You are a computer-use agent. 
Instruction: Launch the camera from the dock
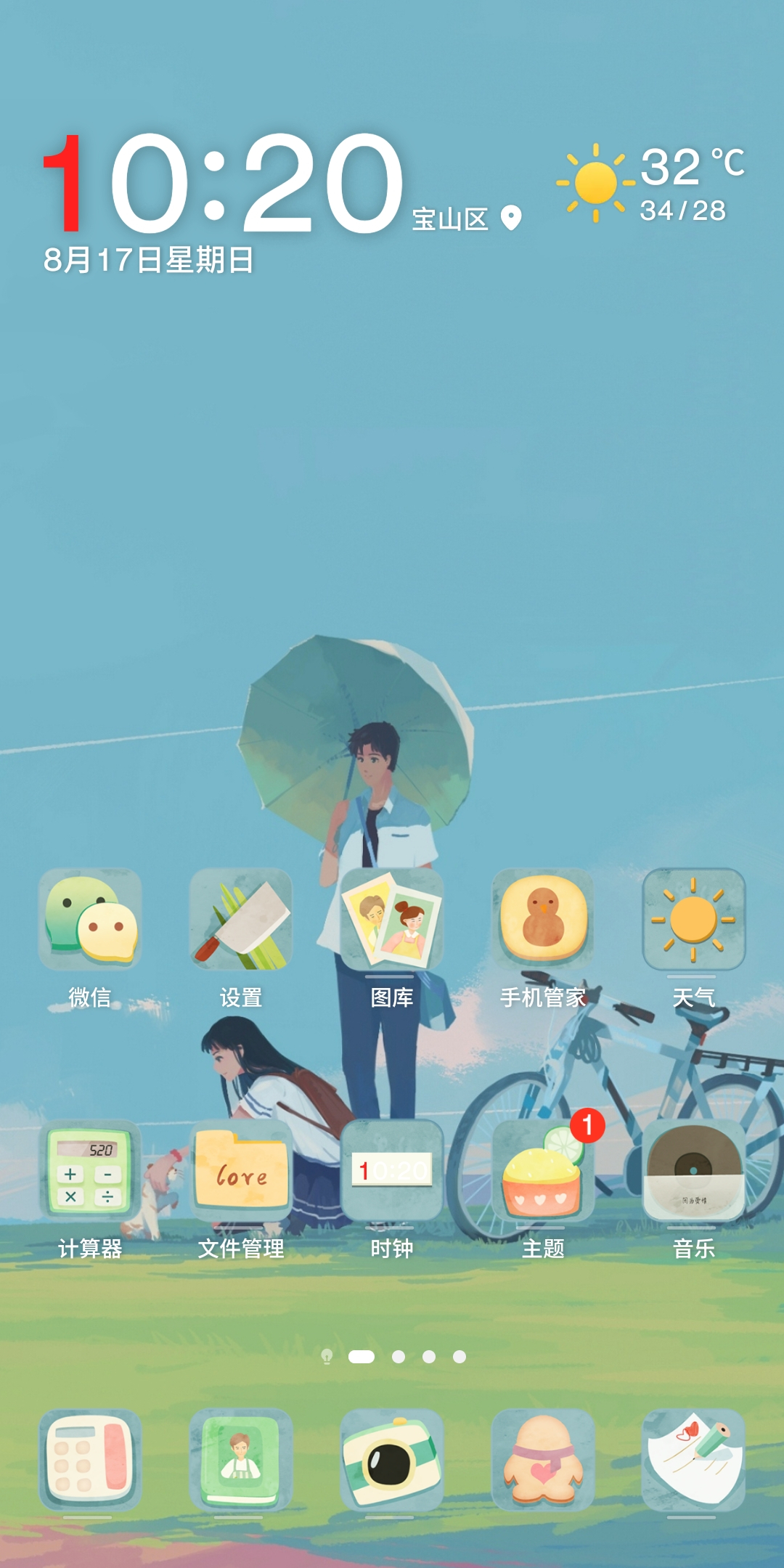(392, 1461)
